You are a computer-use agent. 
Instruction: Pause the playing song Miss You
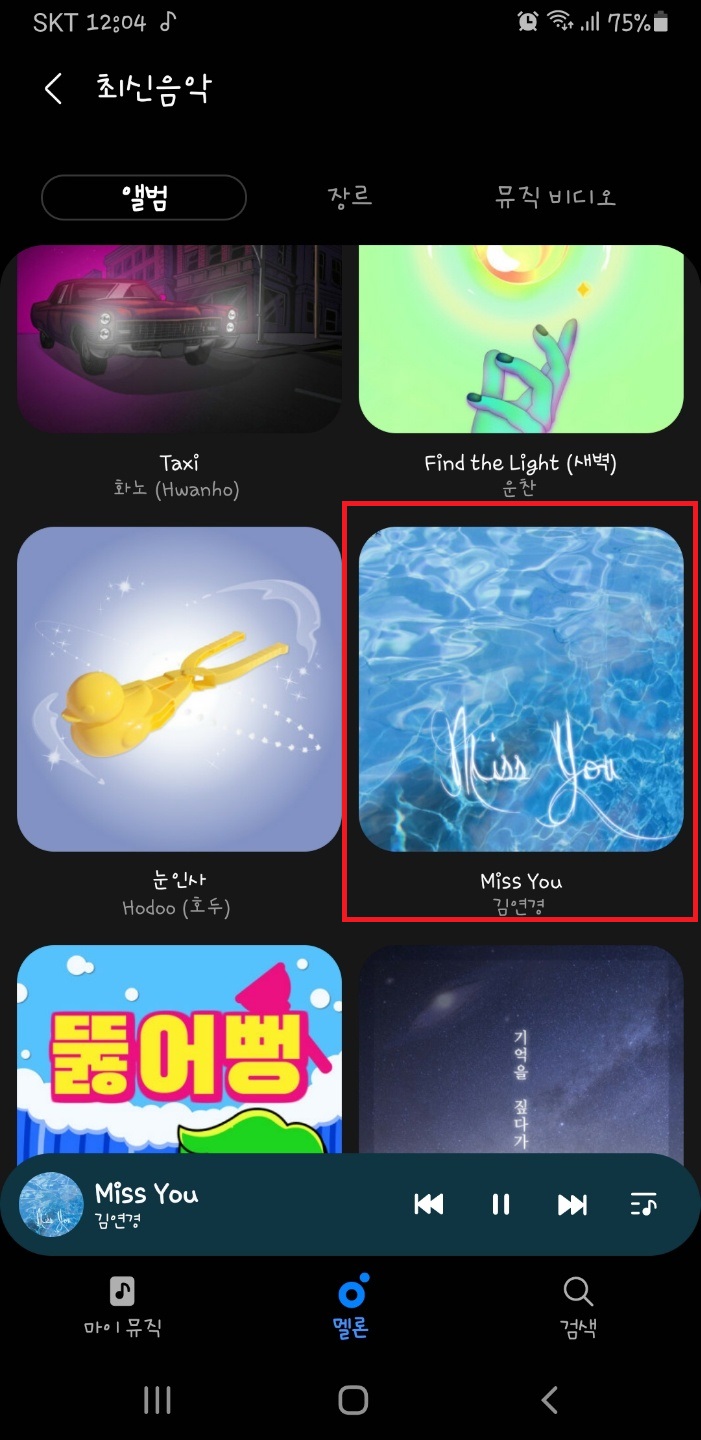[x=501, y=1205]
